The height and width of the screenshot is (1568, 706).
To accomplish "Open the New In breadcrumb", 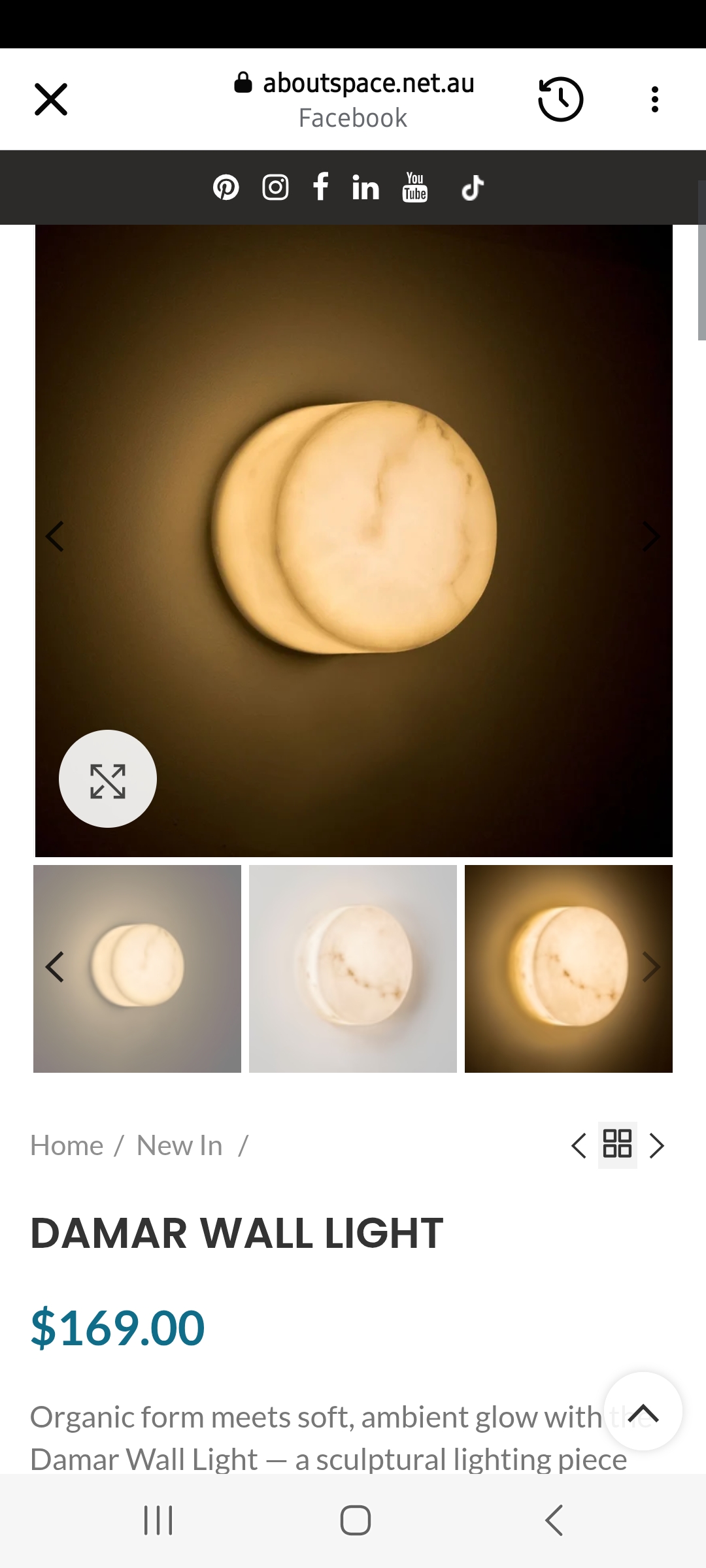I will tap(179, 1146).
